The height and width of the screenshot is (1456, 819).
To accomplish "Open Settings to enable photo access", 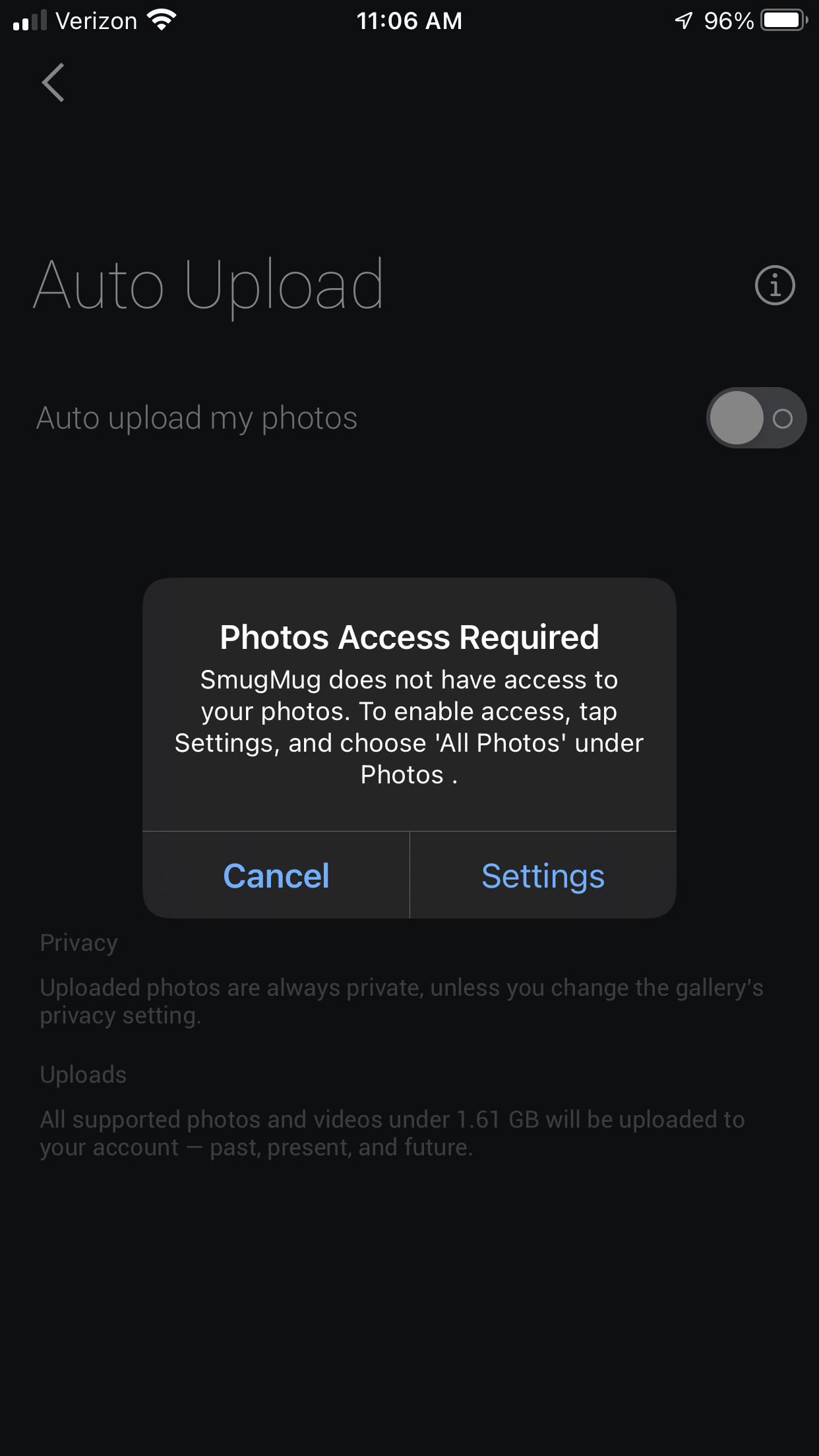I will [543, 876].
